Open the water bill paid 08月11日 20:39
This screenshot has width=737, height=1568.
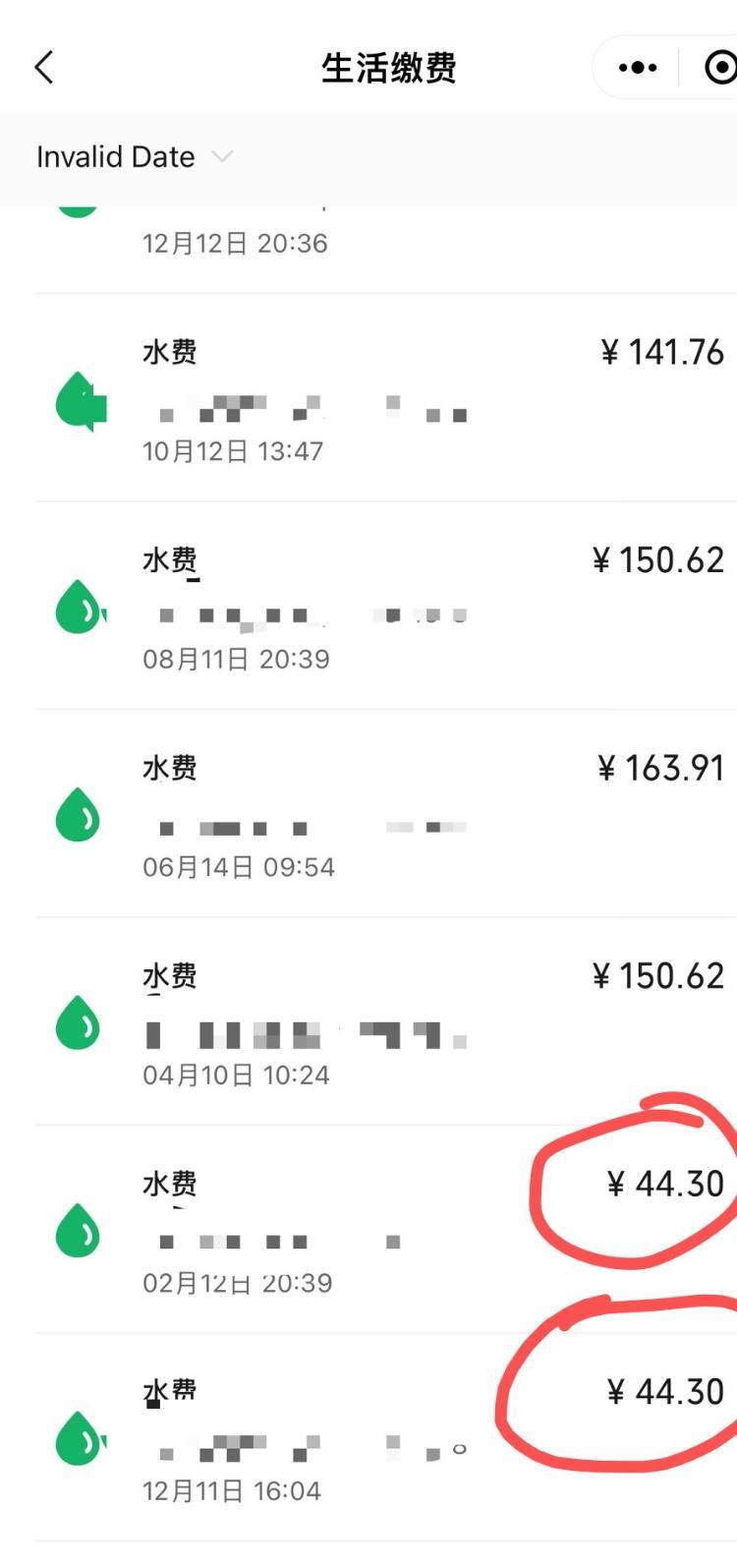coord(386,606)
